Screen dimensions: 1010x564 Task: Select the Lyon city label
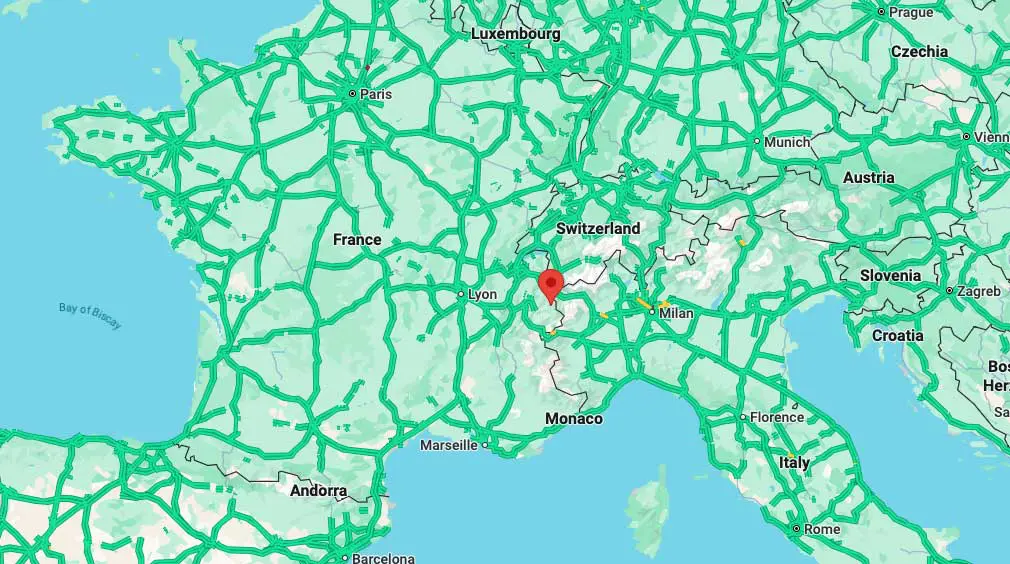[482, 294]
